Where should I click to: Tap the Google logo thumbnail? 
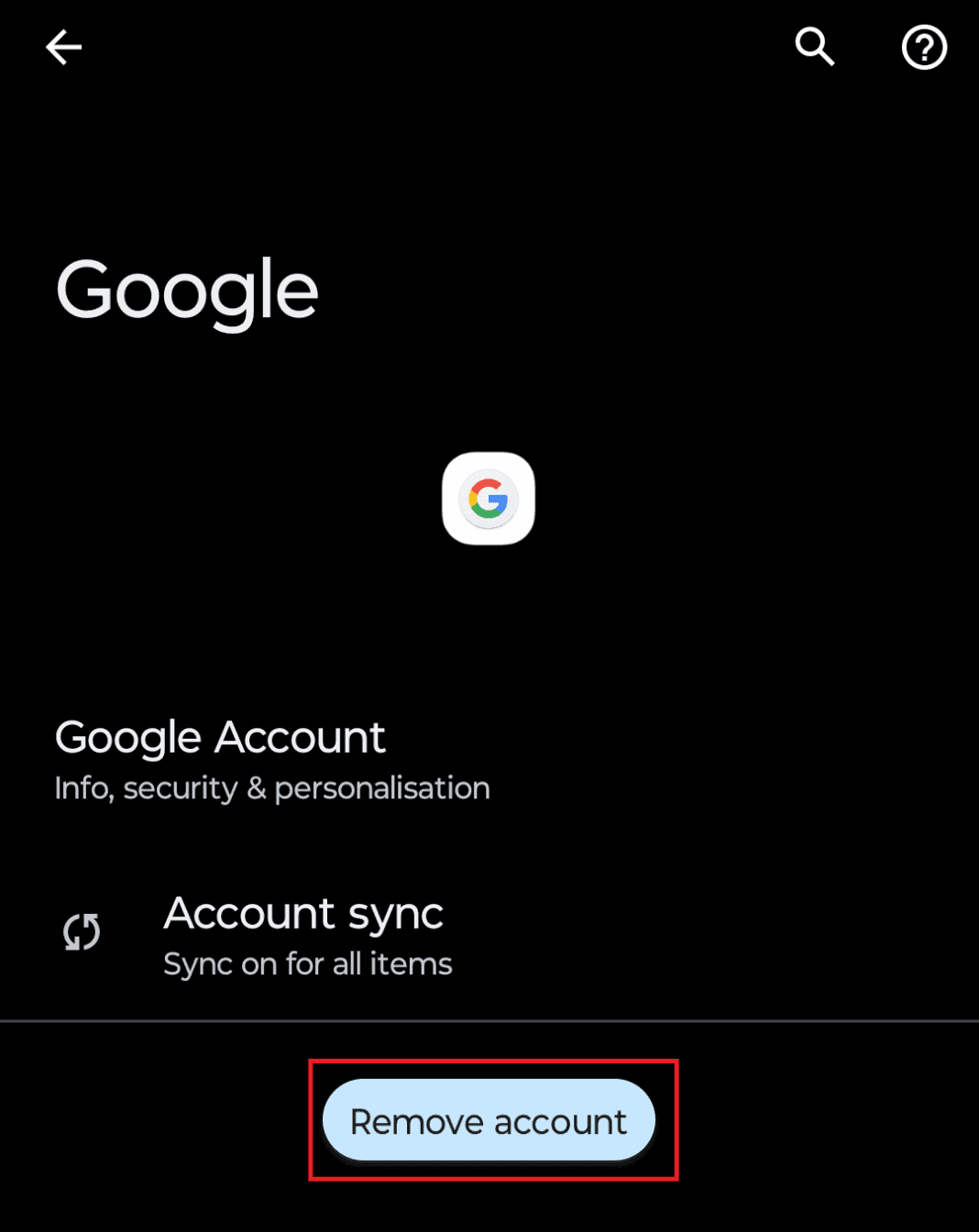point(489,500)
